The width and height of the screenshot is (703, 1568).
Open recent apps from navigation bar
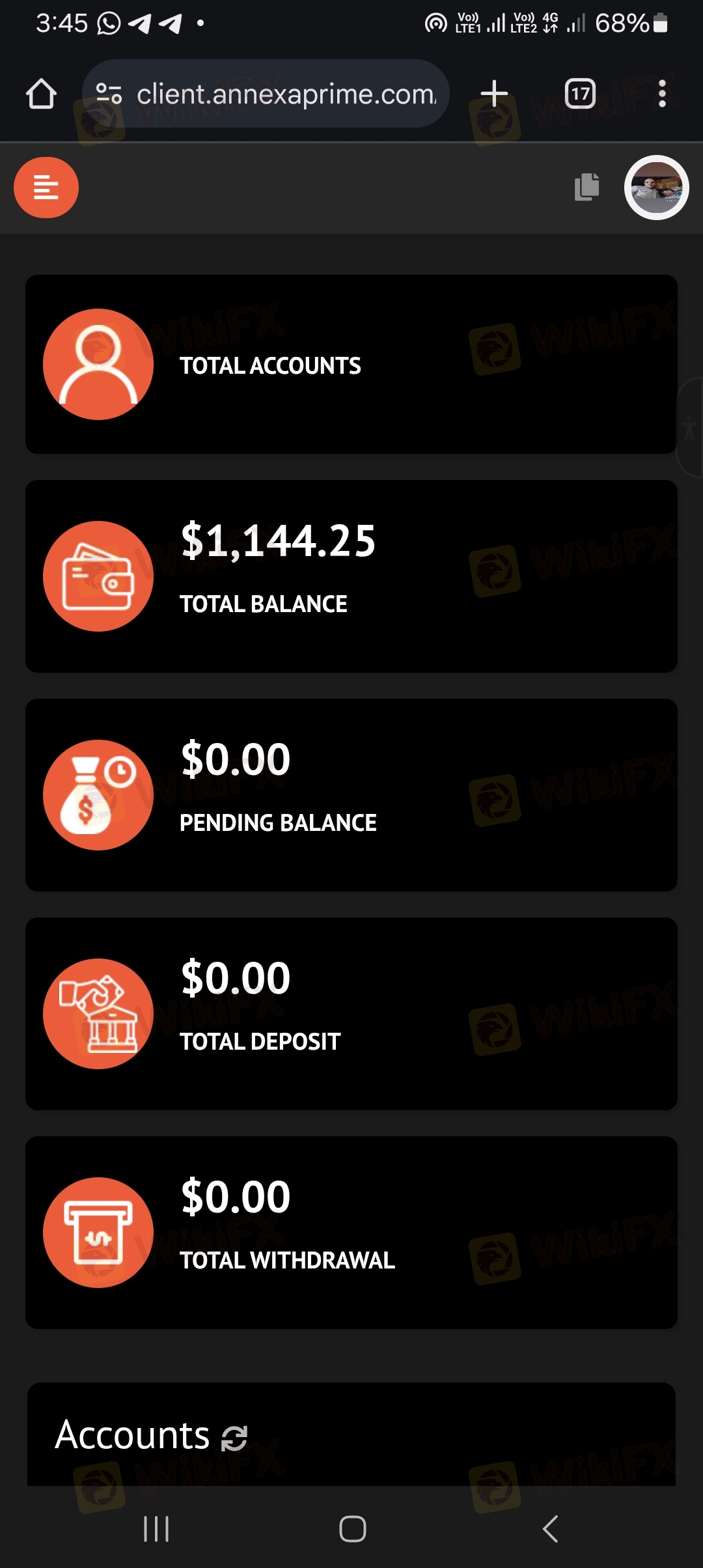click(x=156, y=1528)
